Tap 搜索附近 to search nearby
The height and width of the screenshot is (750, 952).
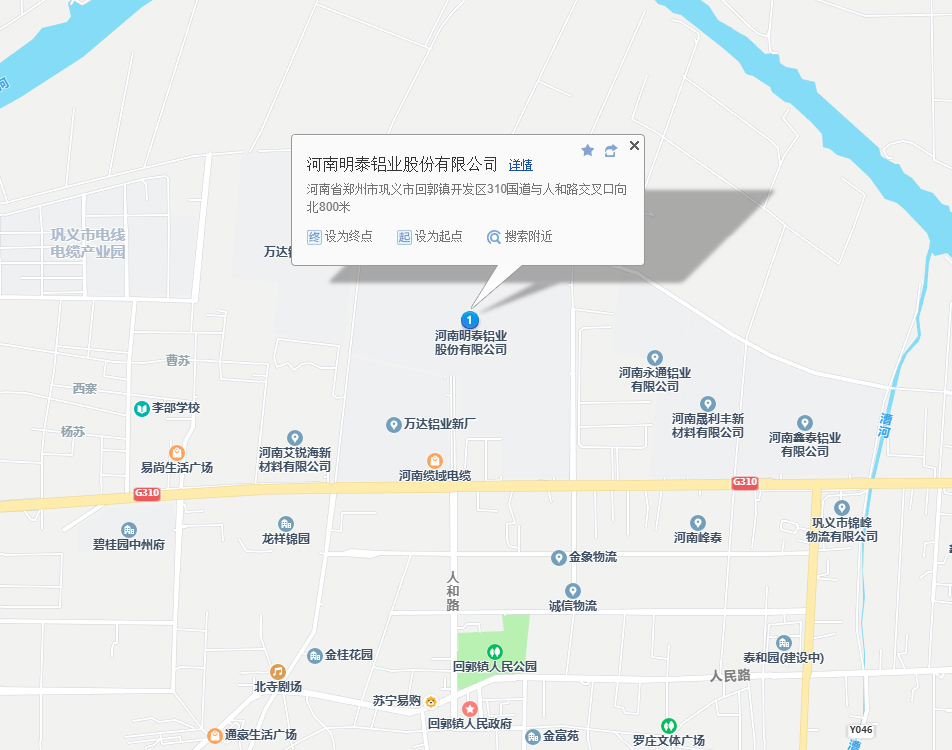click(520, 237)
